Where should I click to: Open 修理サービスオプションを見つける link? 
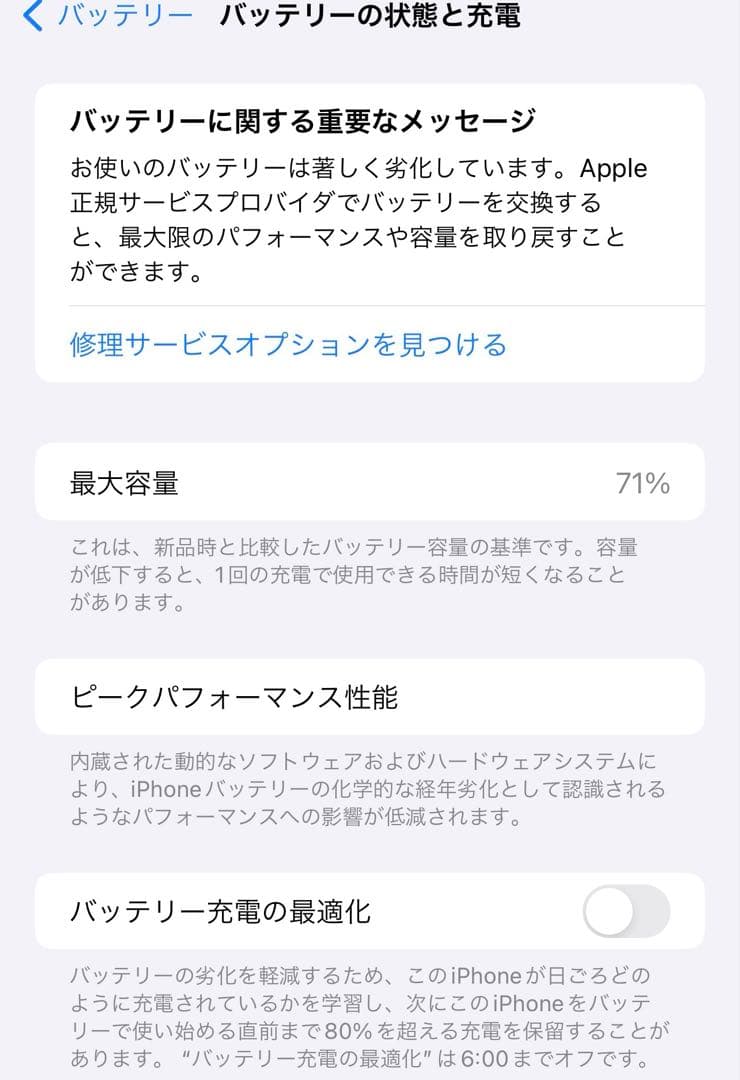click(286, 344)
